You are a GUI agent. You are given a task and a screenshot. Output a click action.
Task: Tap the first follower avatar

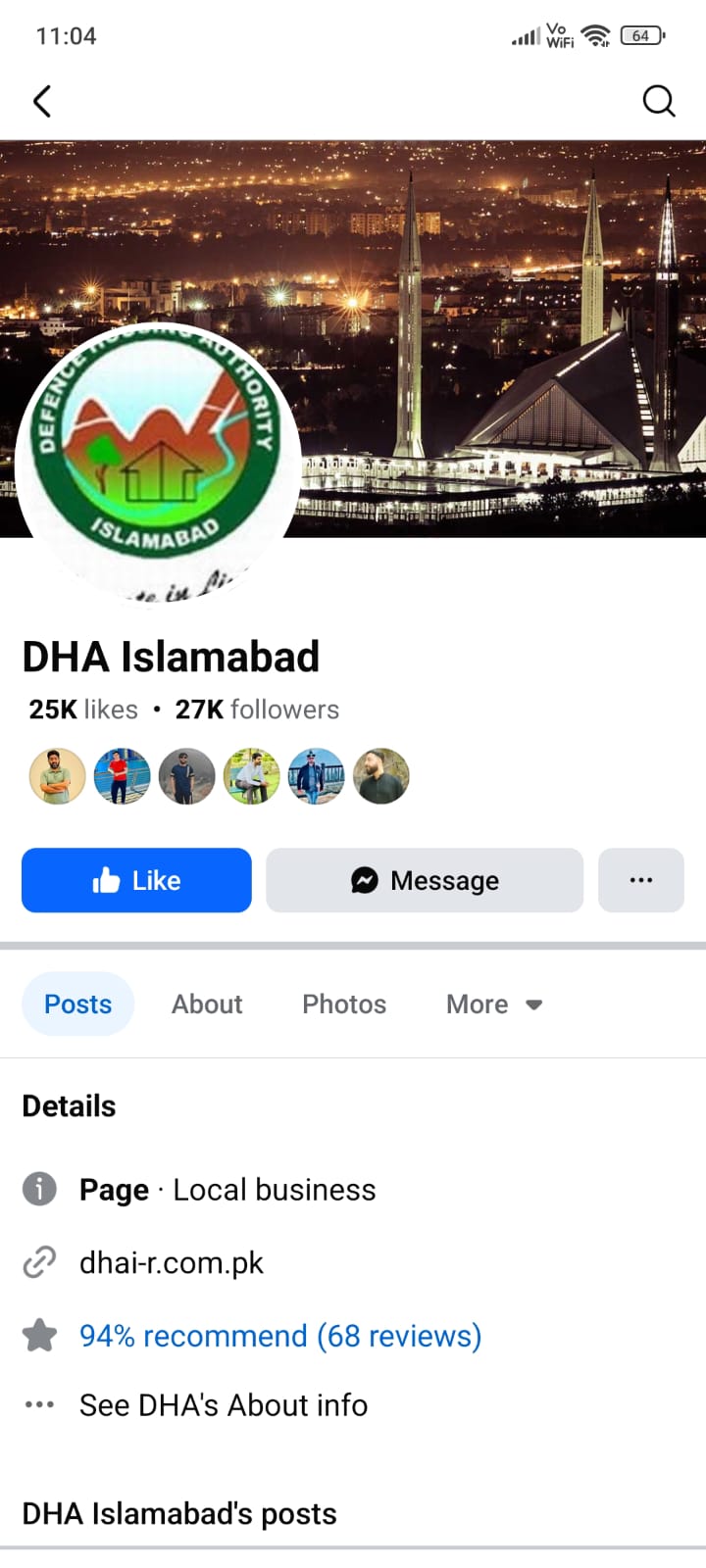pos(56,775)
